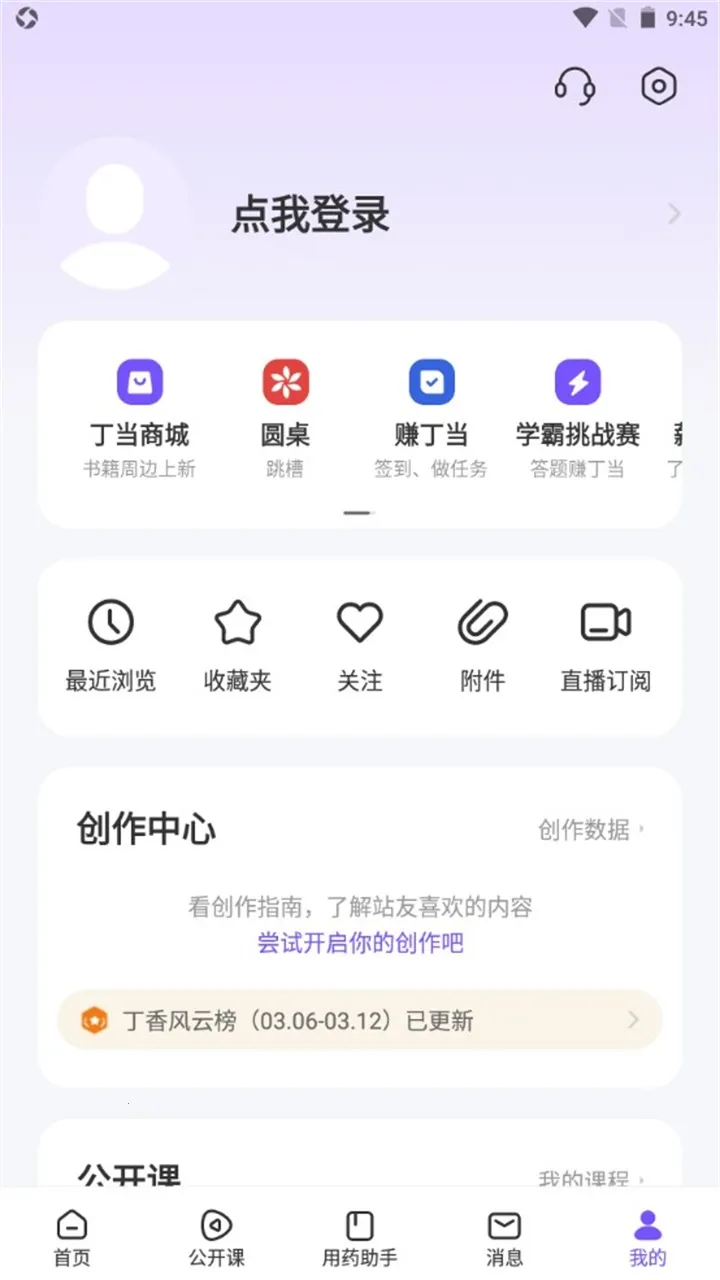
Task: Open 附件 attachments
Action: pos(482,646)
